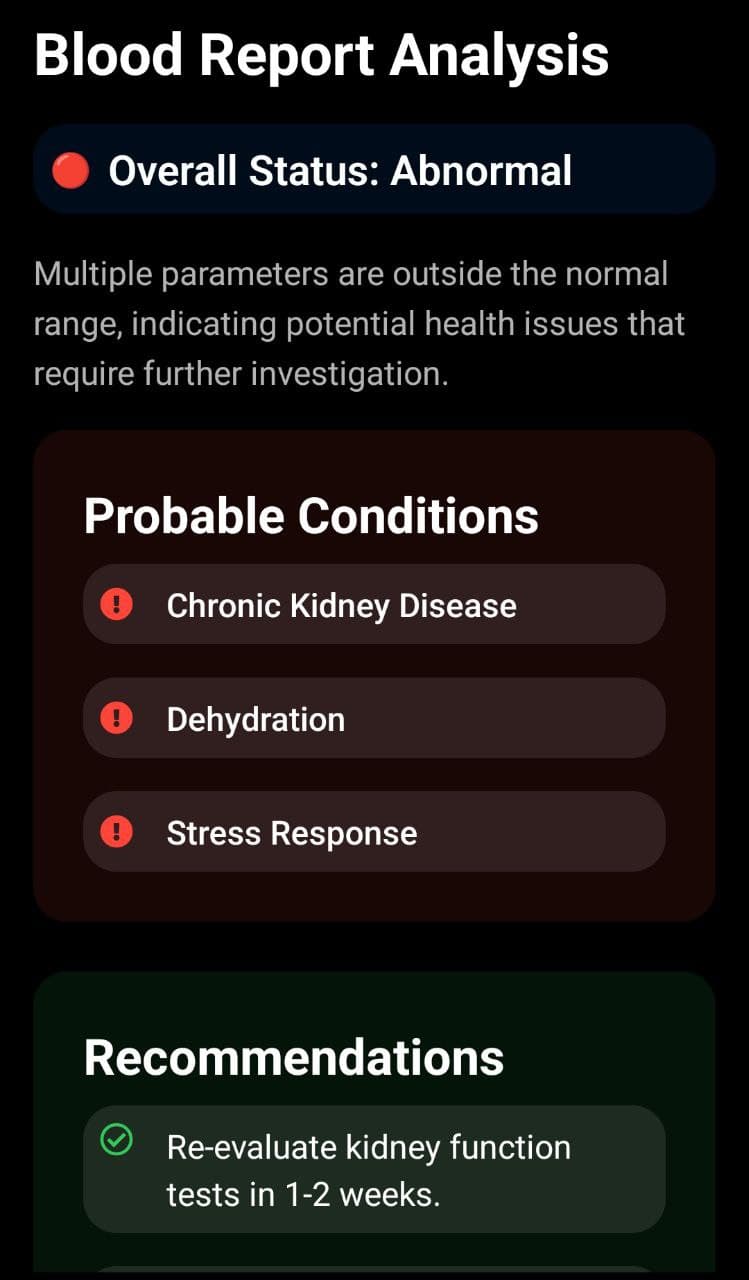Viewport: 749px width, 1280px height.
Task: Open the Blood Report Analysis header
Action: pos(322,55)
